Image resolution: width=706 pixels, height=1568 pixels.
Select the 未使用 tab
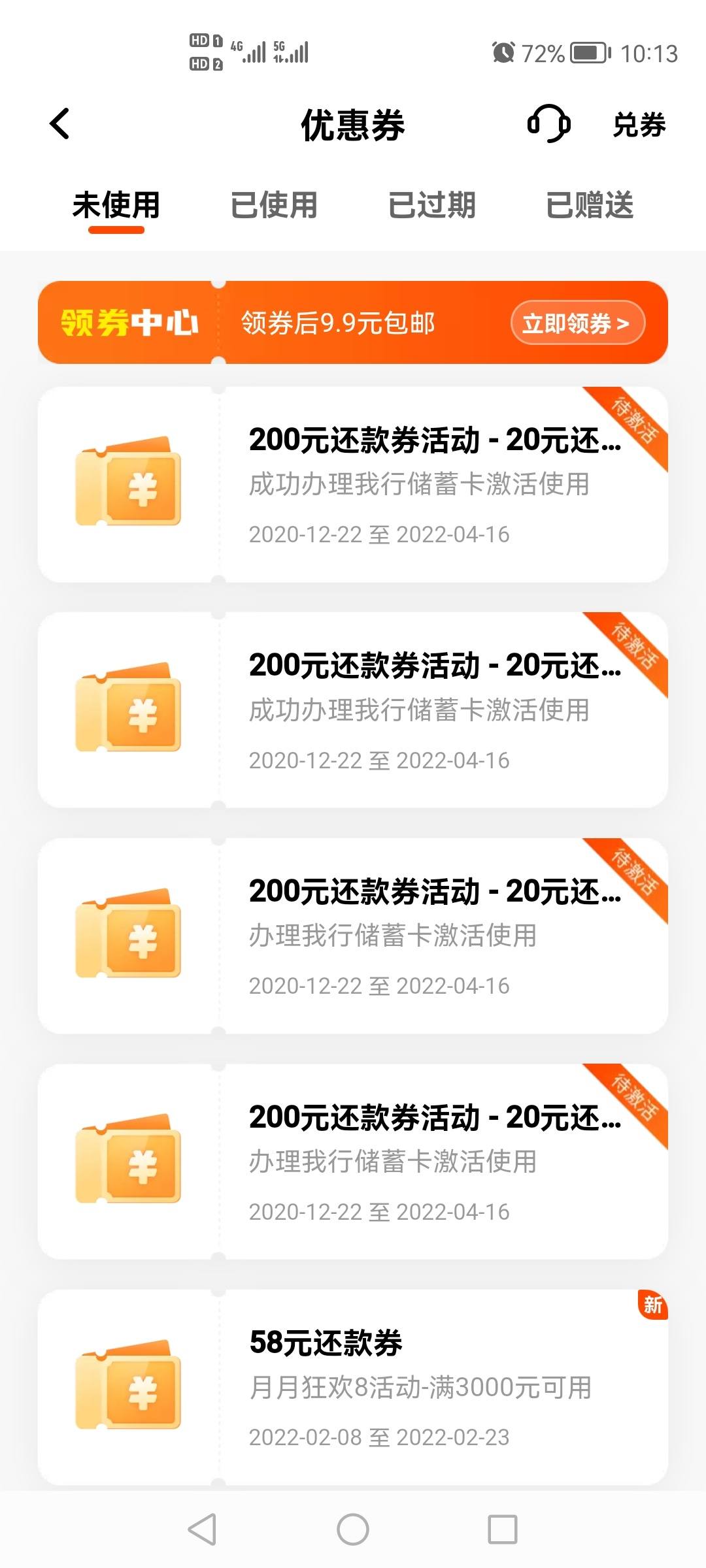(116, 204)
